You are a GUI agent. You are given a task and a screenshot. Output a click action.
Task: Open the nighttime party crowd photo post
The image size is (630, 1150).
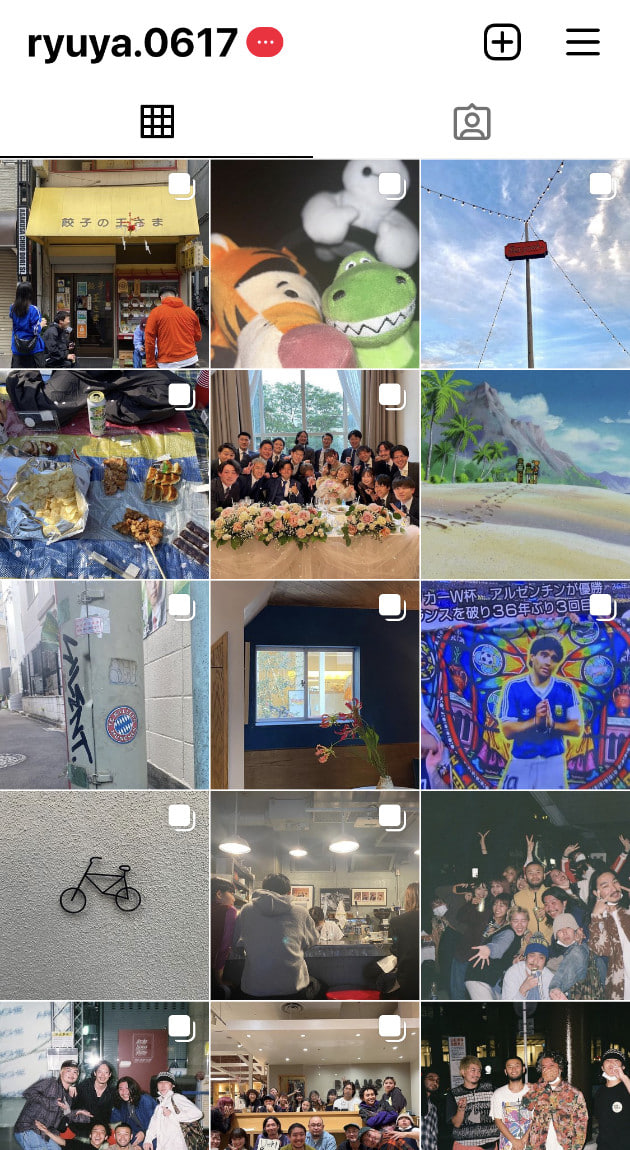pyautogui.click(x=525, y=895)
